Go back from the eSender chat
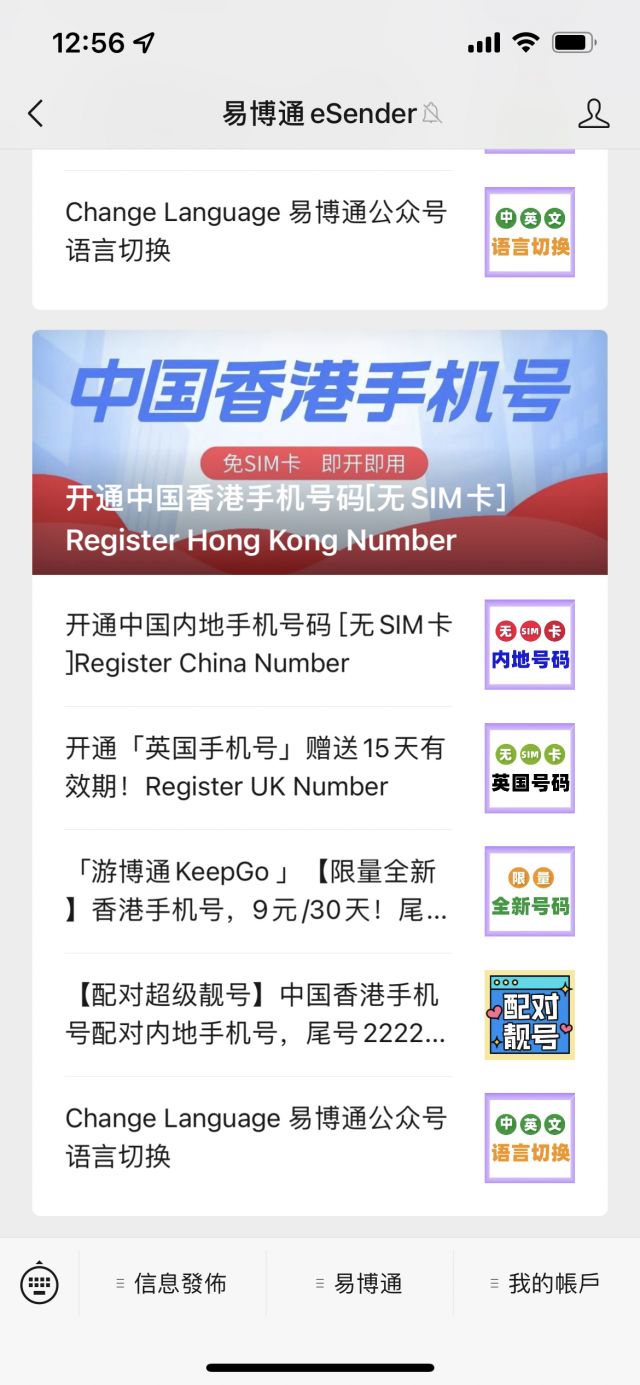640x1385 pixels. click(x=36, y=114)
